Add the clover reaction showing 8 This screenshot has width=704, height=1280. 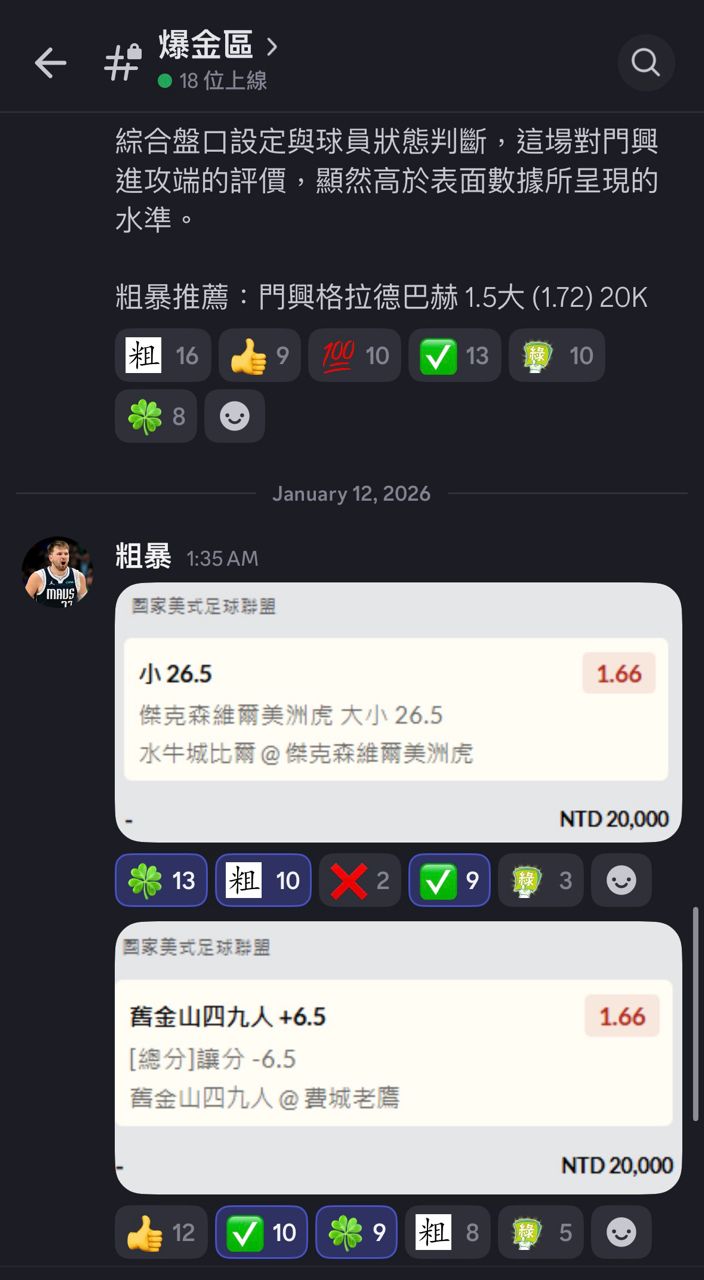156,416
